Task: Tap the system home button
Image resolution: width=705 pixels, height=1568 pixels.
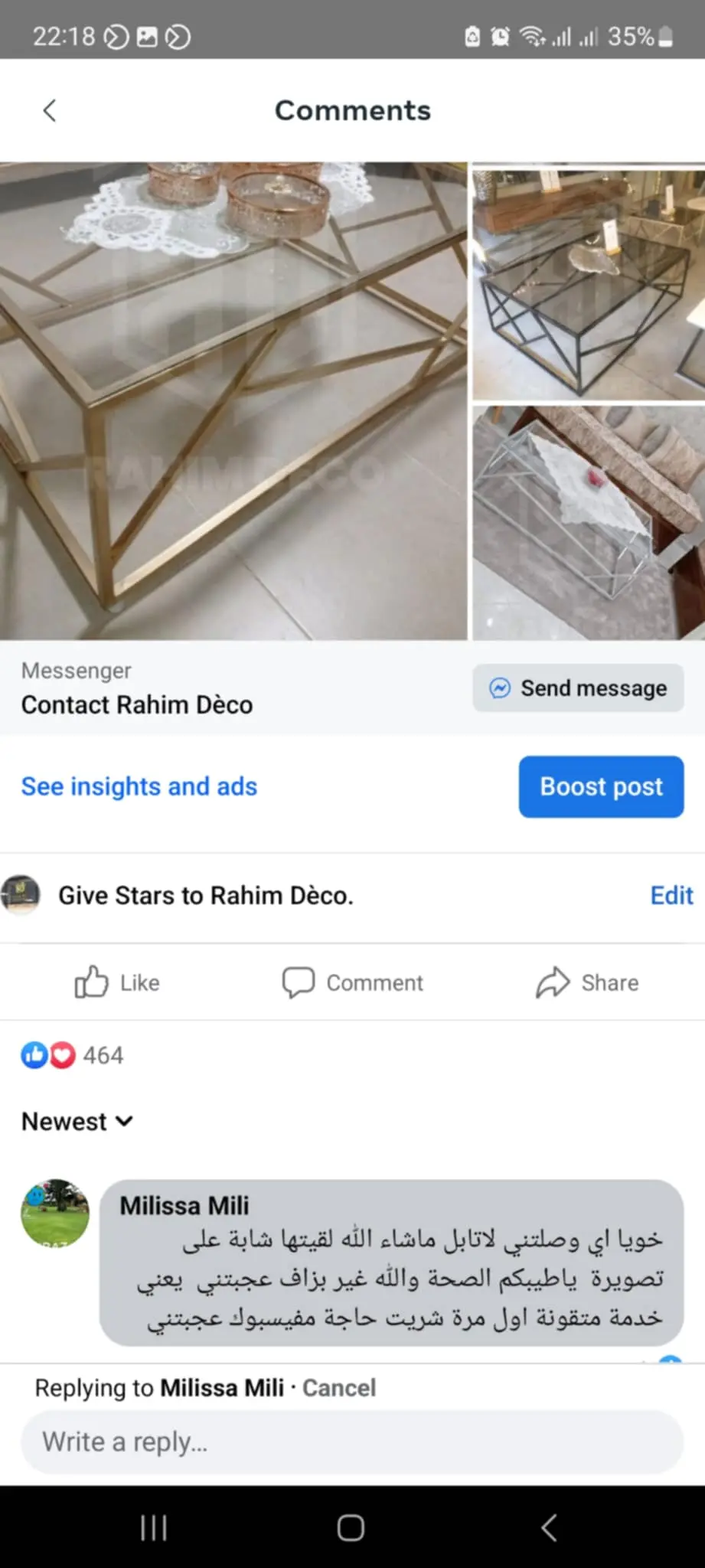Action: tap(351, 1527)
